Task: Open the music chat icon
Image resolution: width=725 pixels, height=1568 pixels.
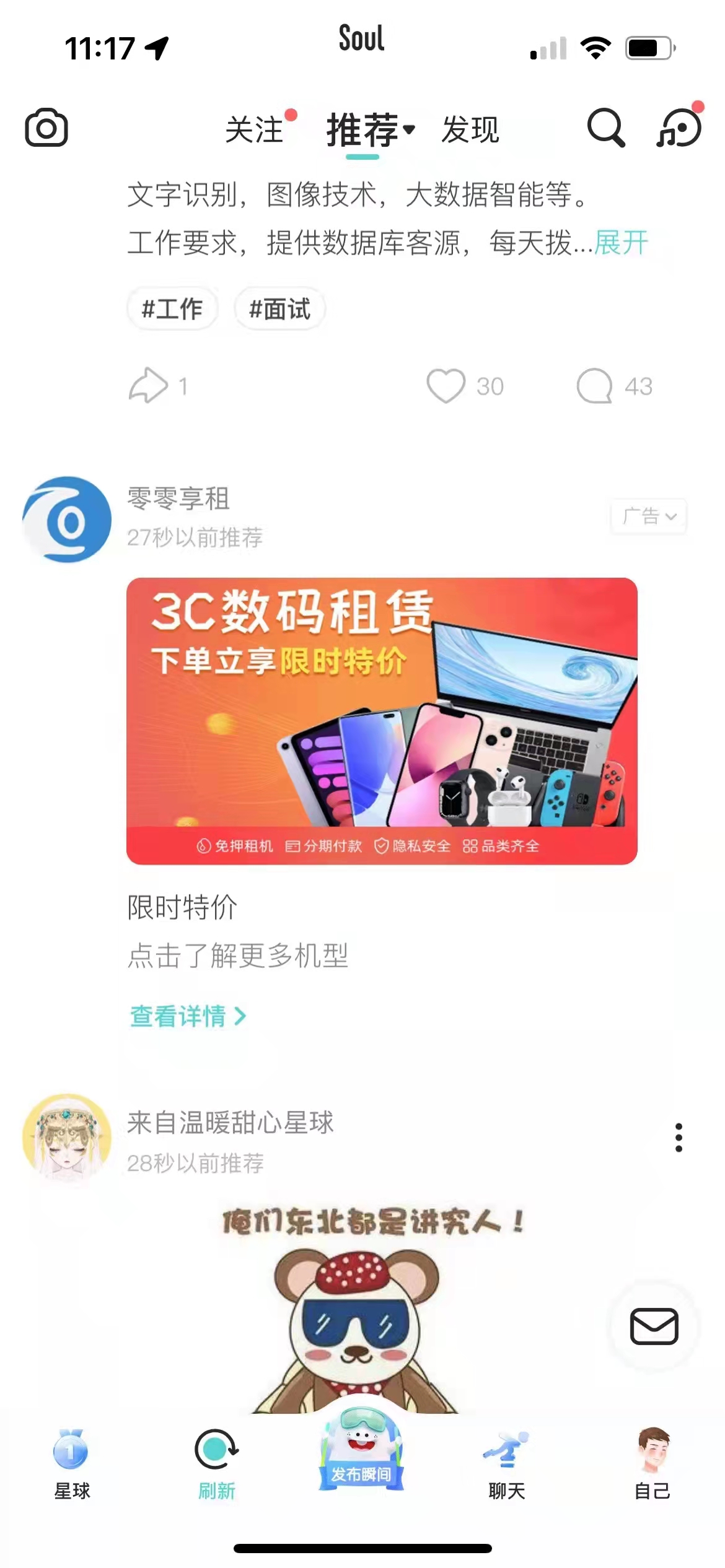Action: pyautogui.click(x=679, y=128)
